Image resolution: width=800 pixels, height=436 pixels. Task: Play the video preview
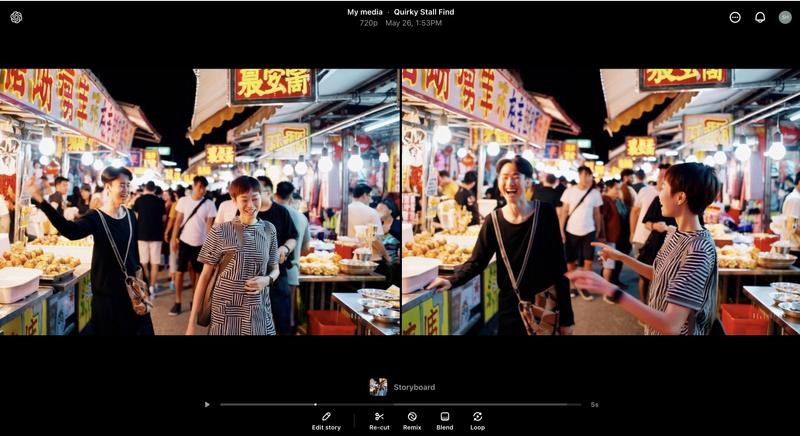(x=207, y=404)
